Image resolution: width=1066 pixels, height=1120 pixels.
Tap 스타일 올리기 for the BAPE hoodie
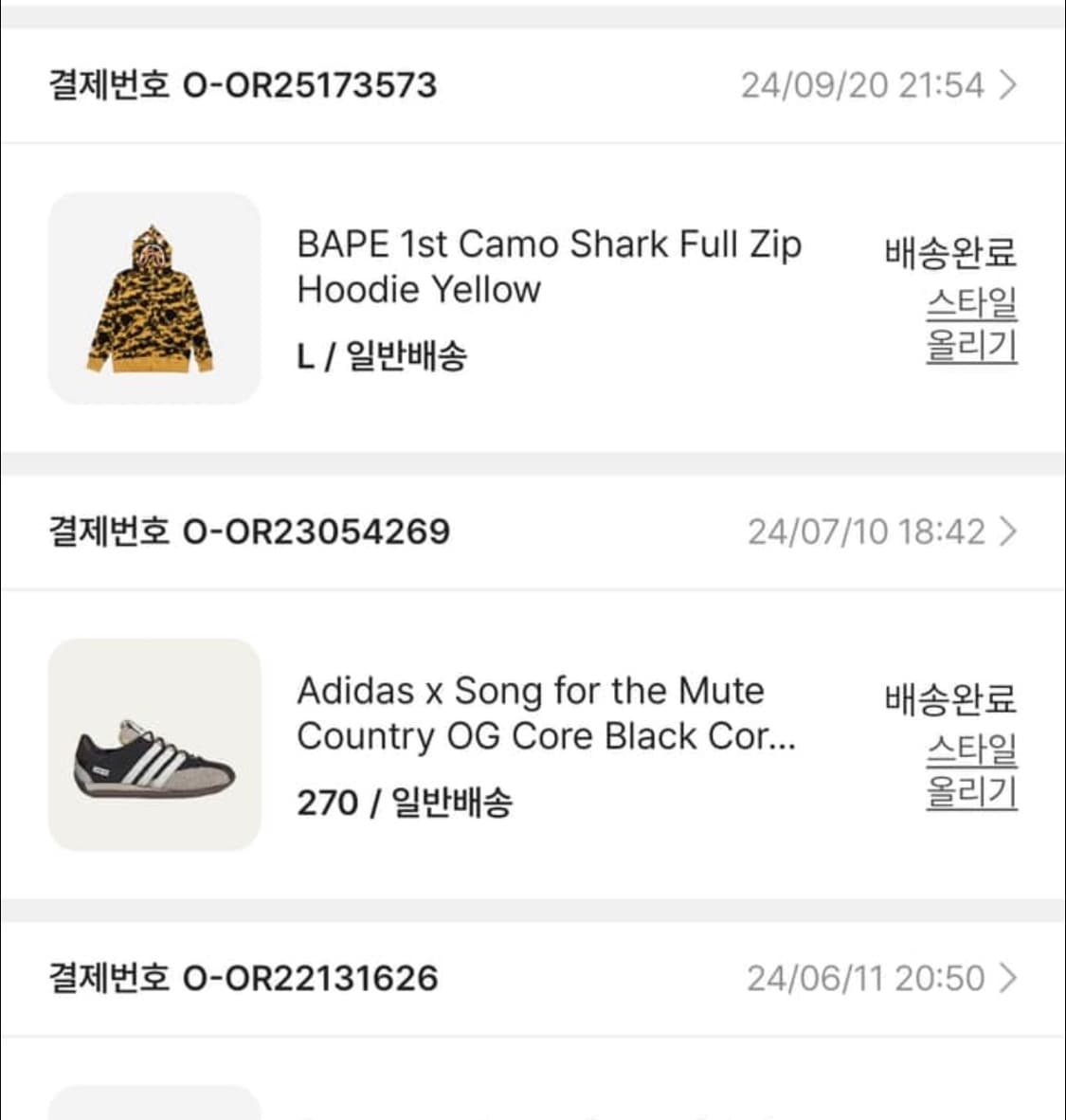coord(971,325)
